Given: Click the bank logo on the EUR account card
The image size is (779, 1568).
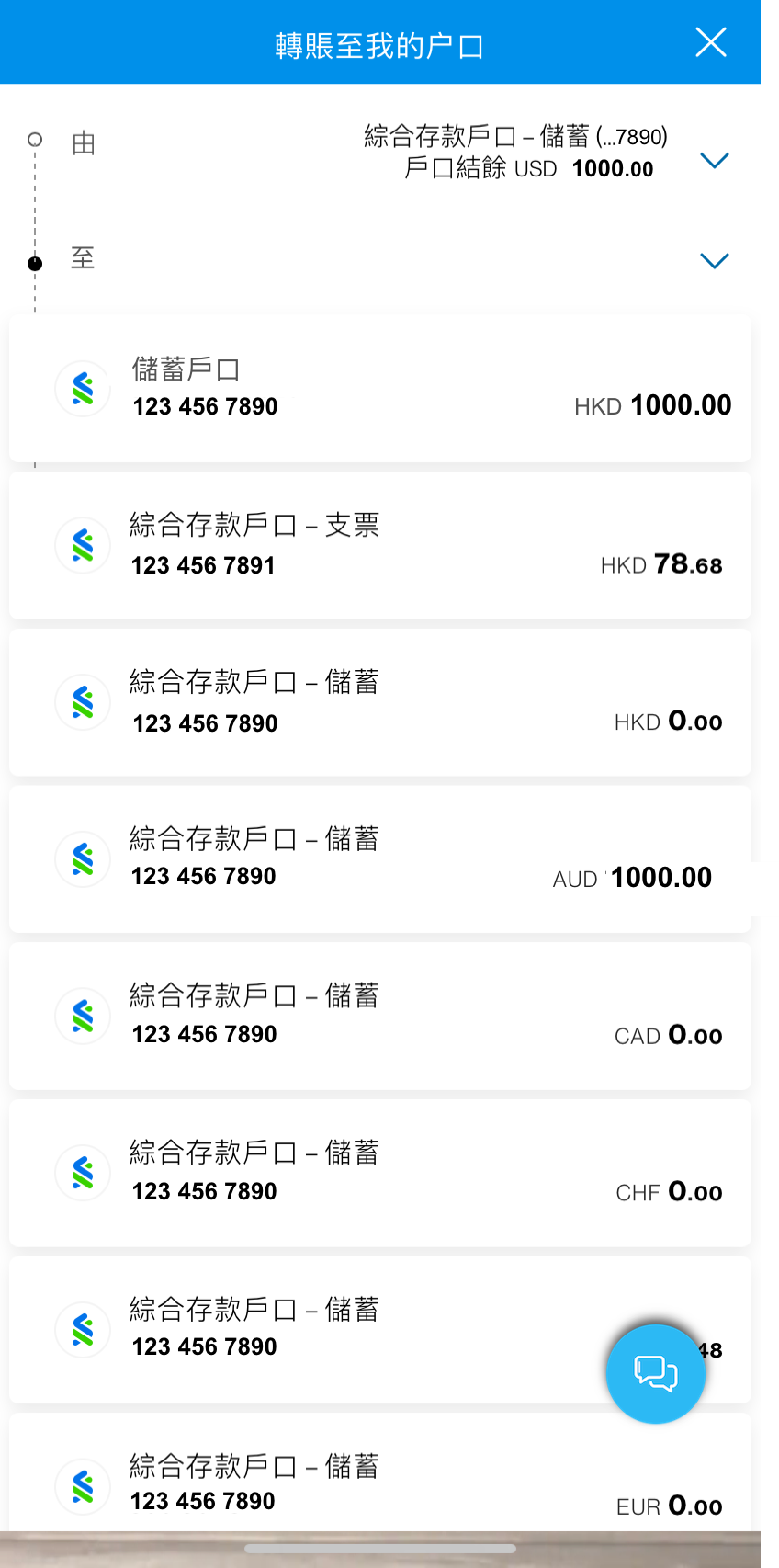Looking at the screenshot, I should click(83, 1486).
